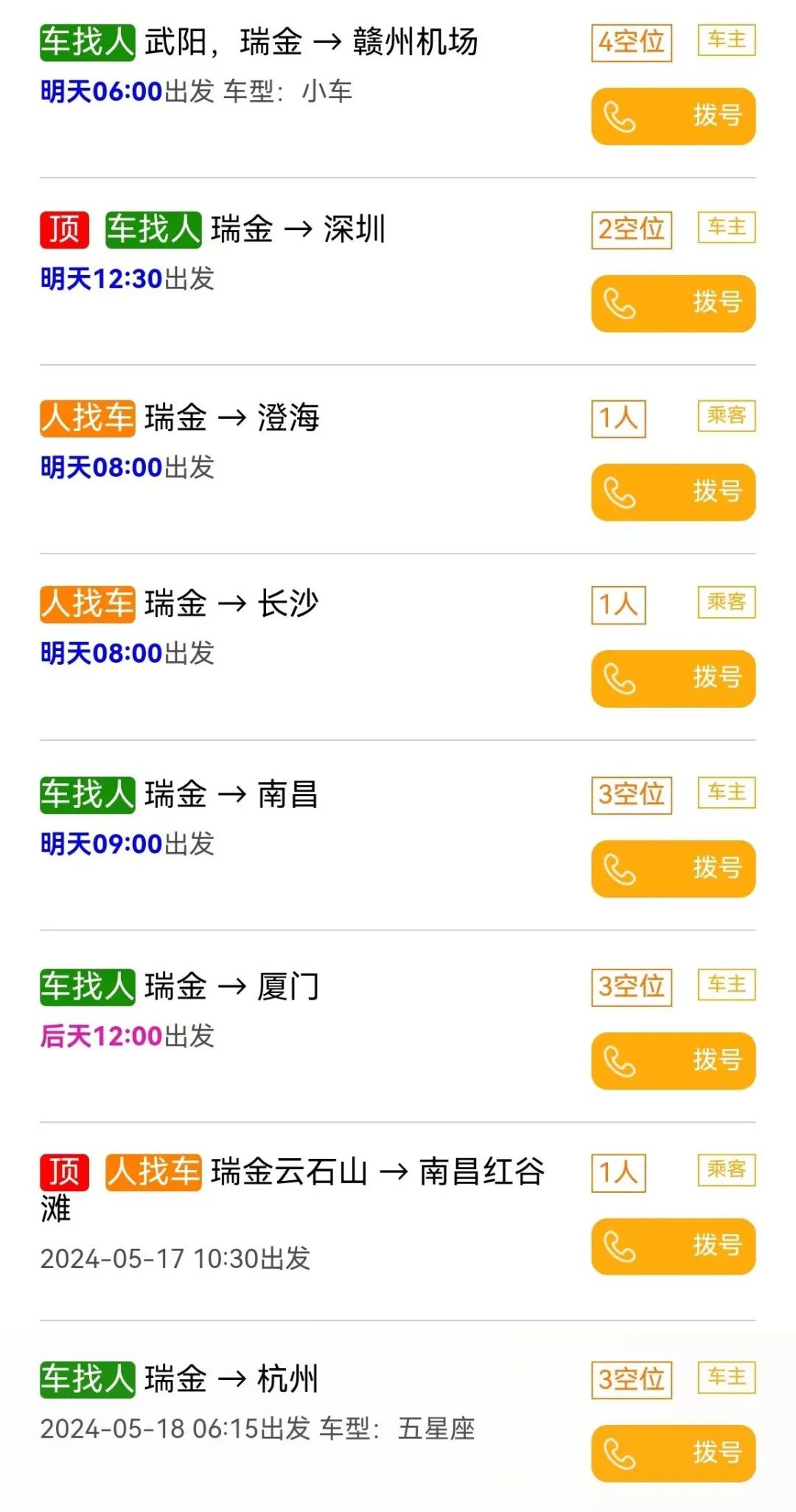
Task: Dial the 瑞金云石山 → 南昌红谷滩 passenger
Action: tap(673, 1247)
